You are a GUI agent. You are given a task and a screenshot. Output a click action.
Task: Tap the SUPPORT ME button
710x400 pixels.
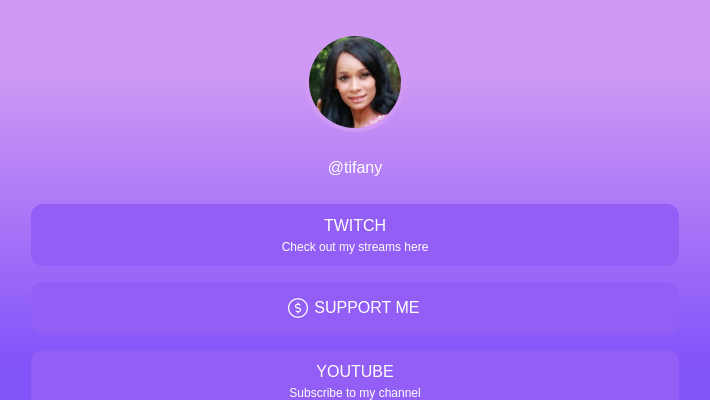[x=355, y=308]
